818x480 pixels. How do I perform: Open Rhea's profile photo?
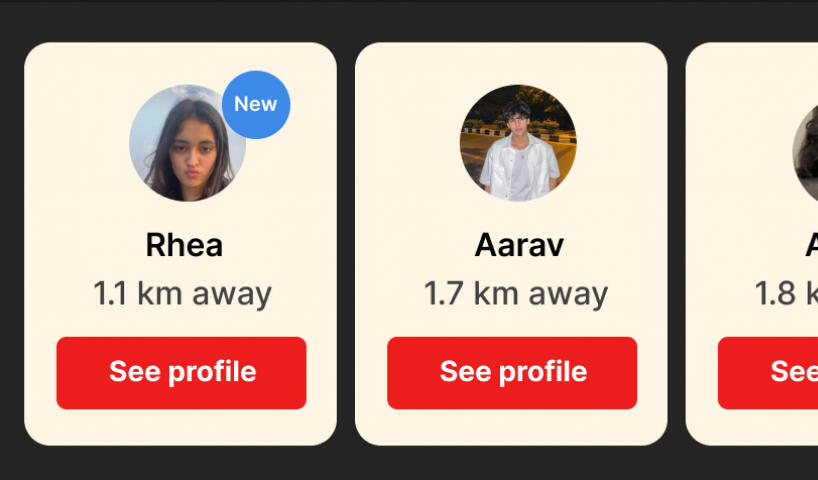pos(187,143)
